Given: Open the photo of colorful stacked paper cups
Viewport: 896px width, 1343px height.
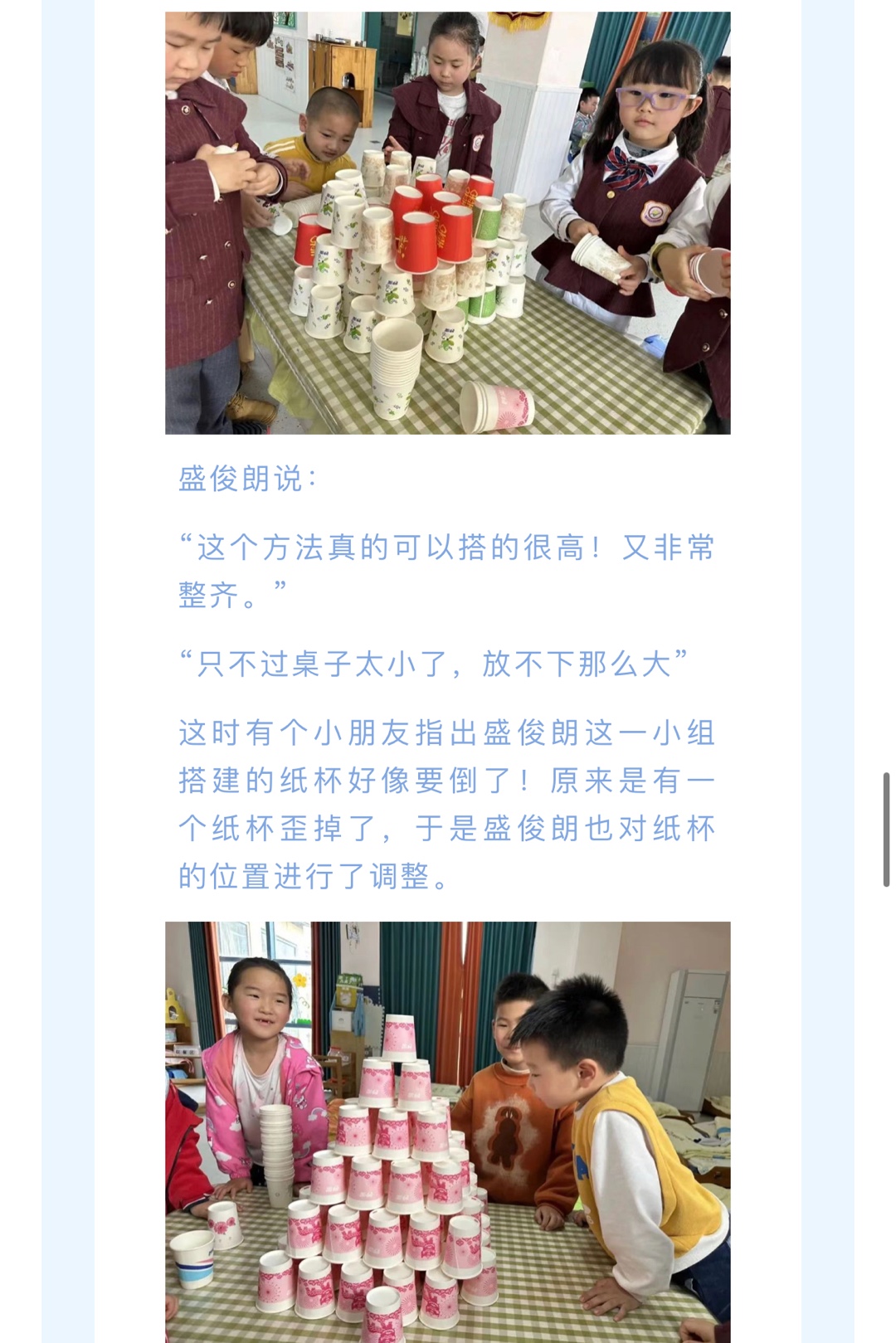Looking at the screenshot, I should (x=447, y=222).
